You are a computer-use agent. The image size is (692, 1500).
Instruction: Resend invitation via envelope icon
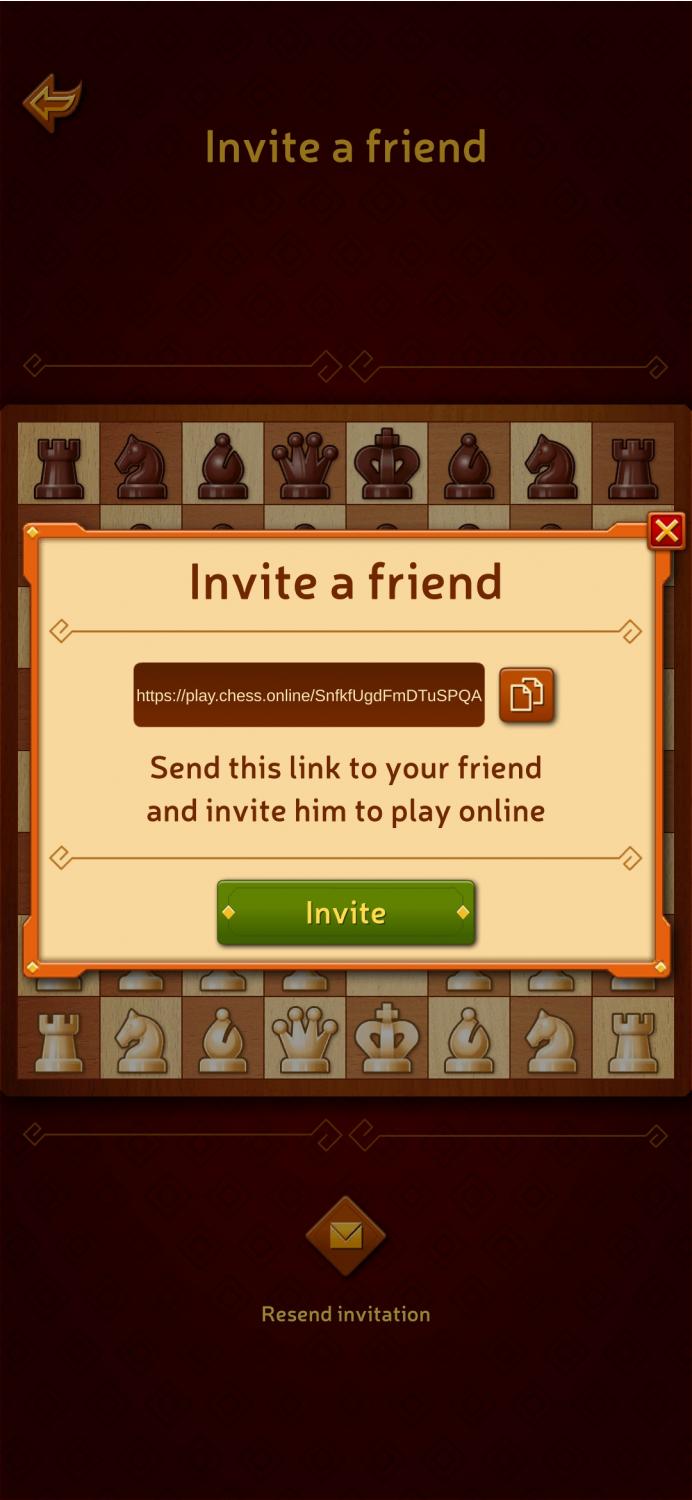click(346, 1237)
